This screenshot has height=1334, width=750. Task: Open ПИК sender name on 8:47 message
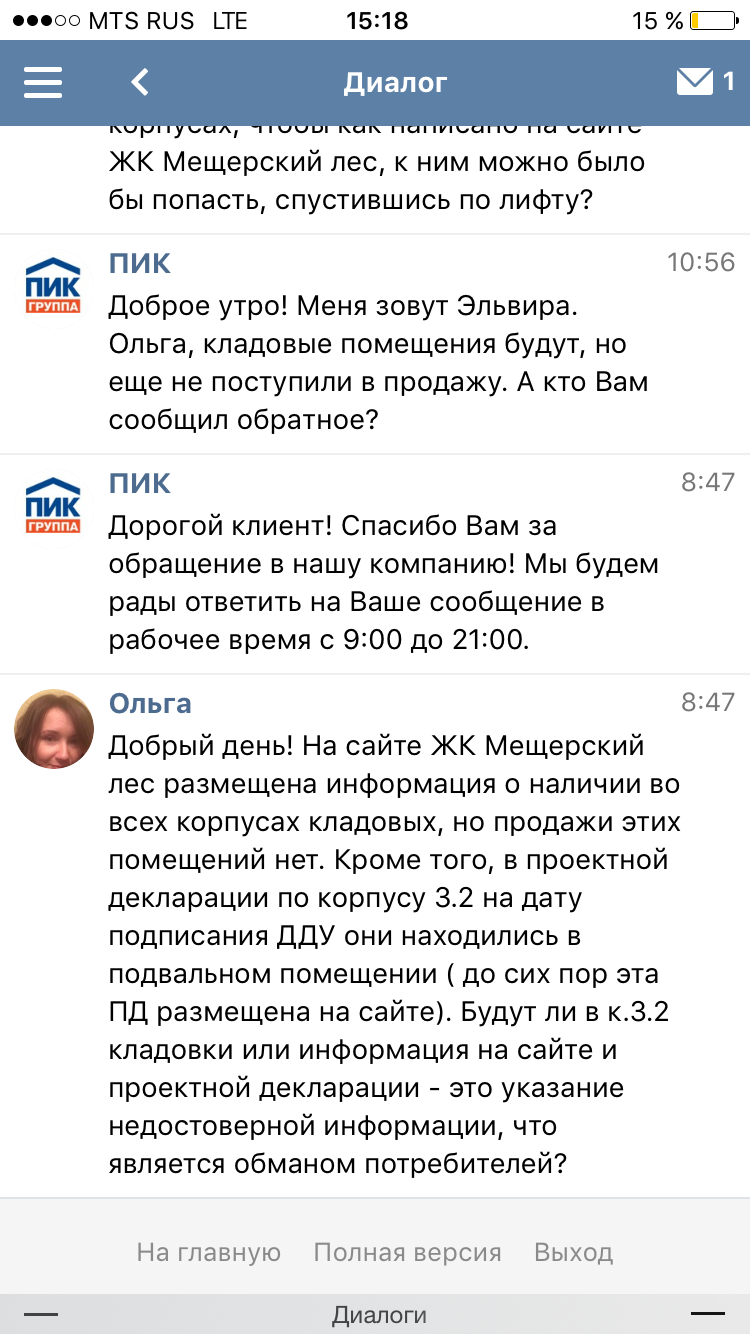[140, 483]
